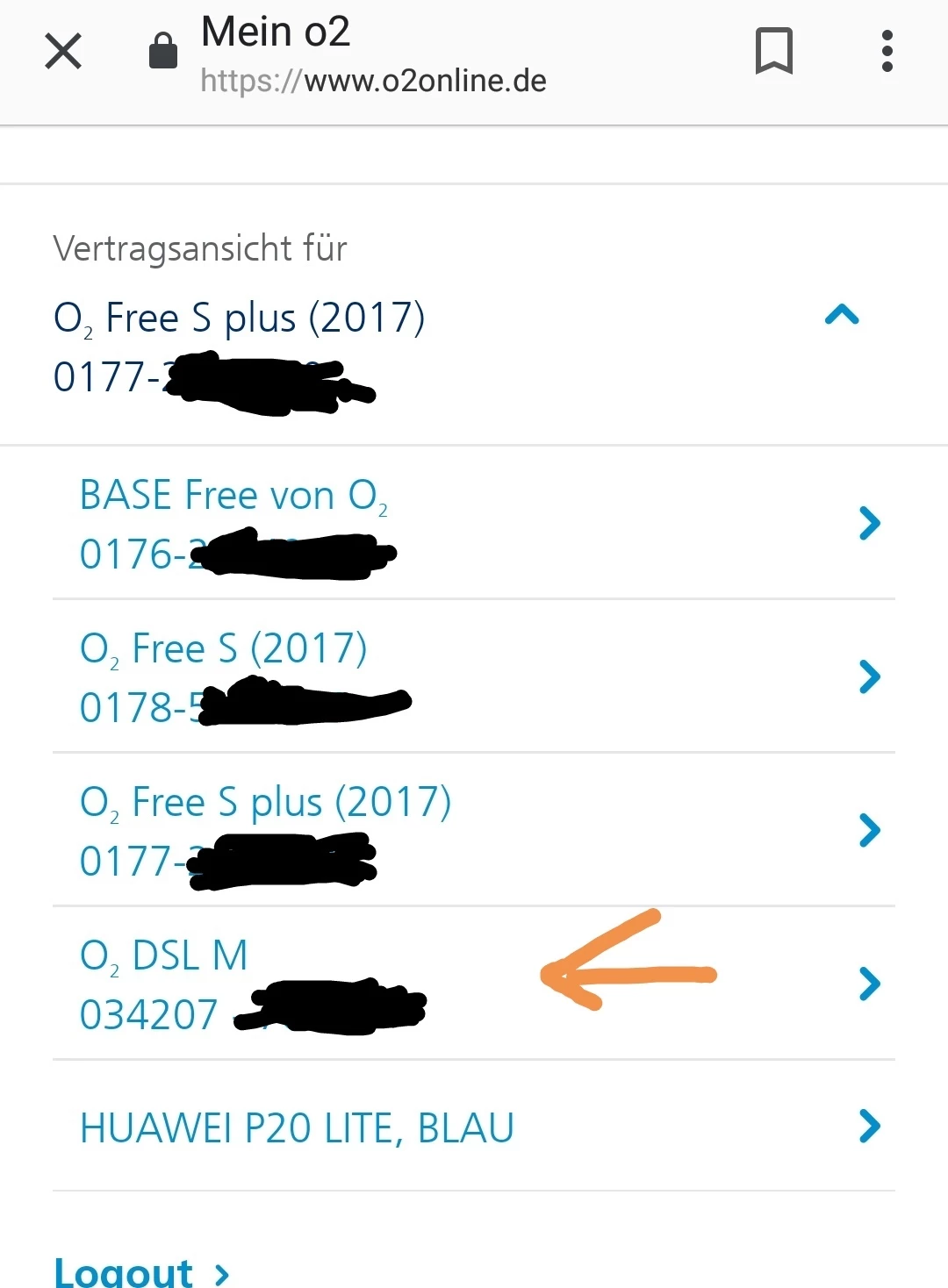Open the O2 Free S (2017) contract

tap(474, 676)
